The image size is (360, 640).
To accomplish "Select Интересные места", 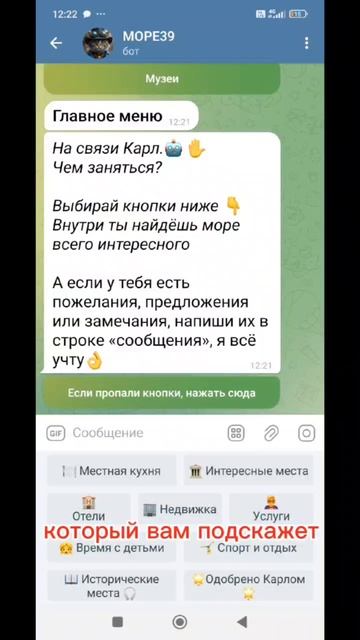I will 249,471.
